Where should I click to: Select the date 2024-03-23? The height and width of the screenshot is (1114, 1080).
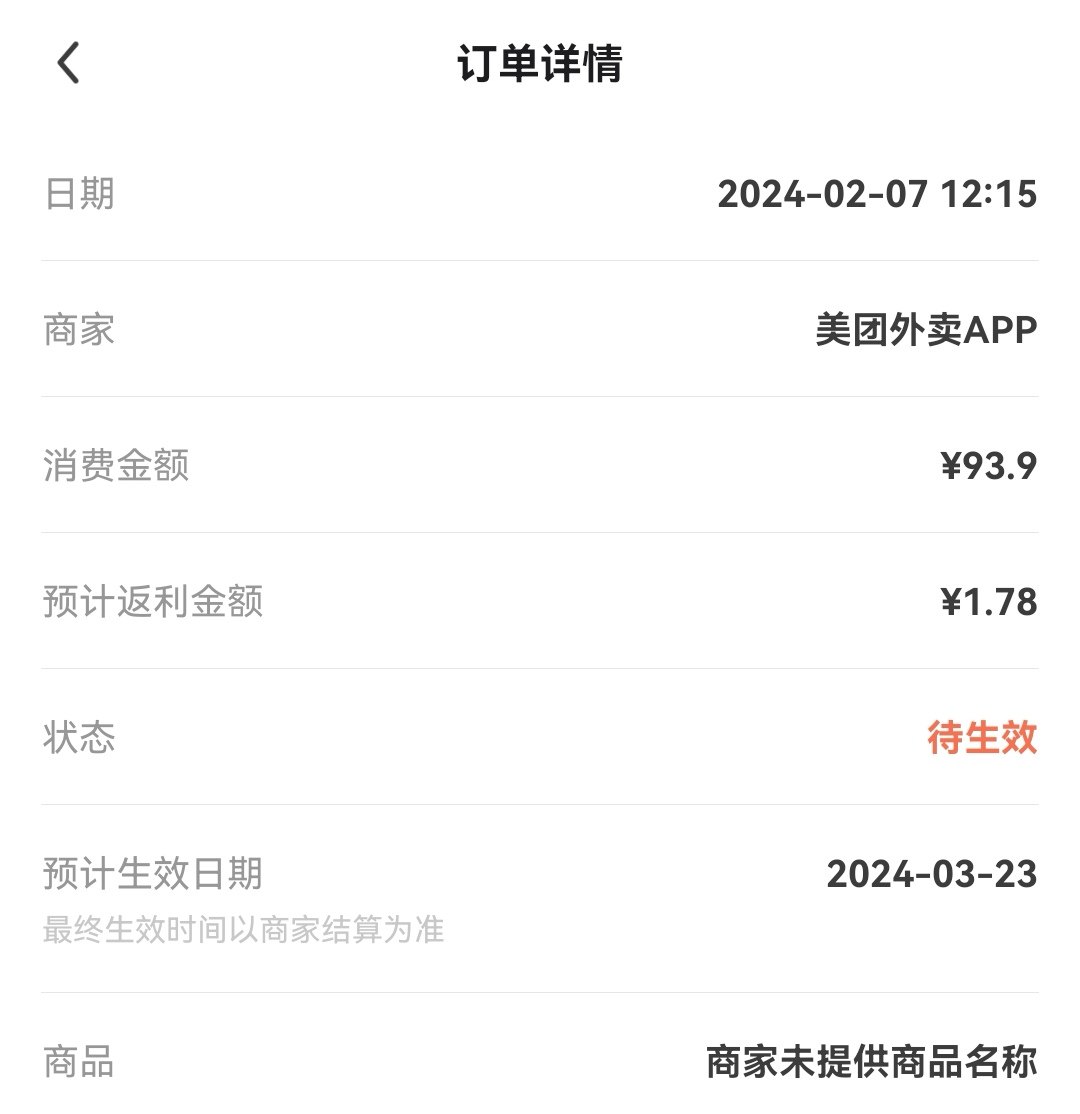931,872
